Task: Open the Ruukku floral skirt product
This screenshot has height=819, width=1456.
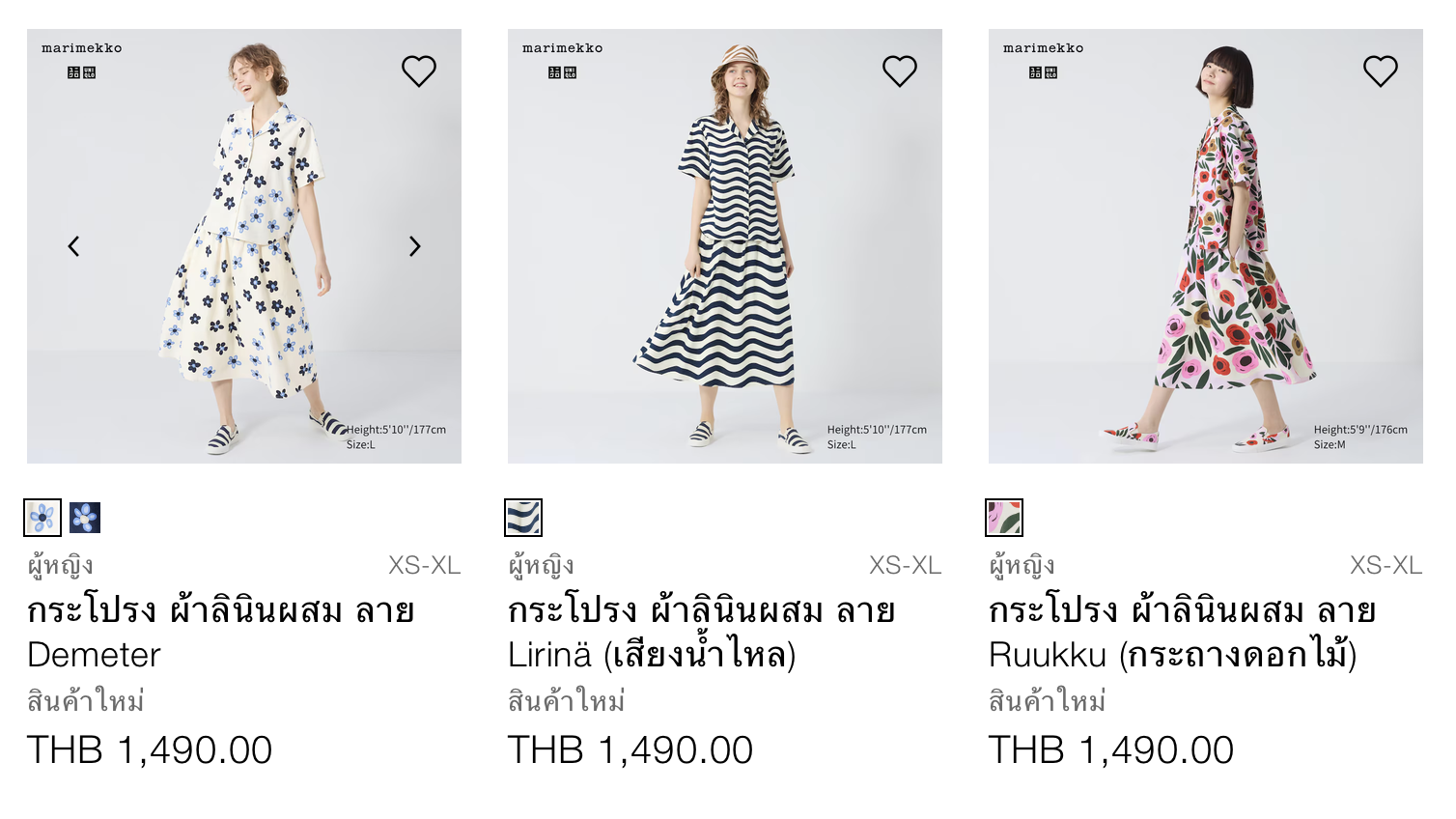Action: pos(1182,632)
